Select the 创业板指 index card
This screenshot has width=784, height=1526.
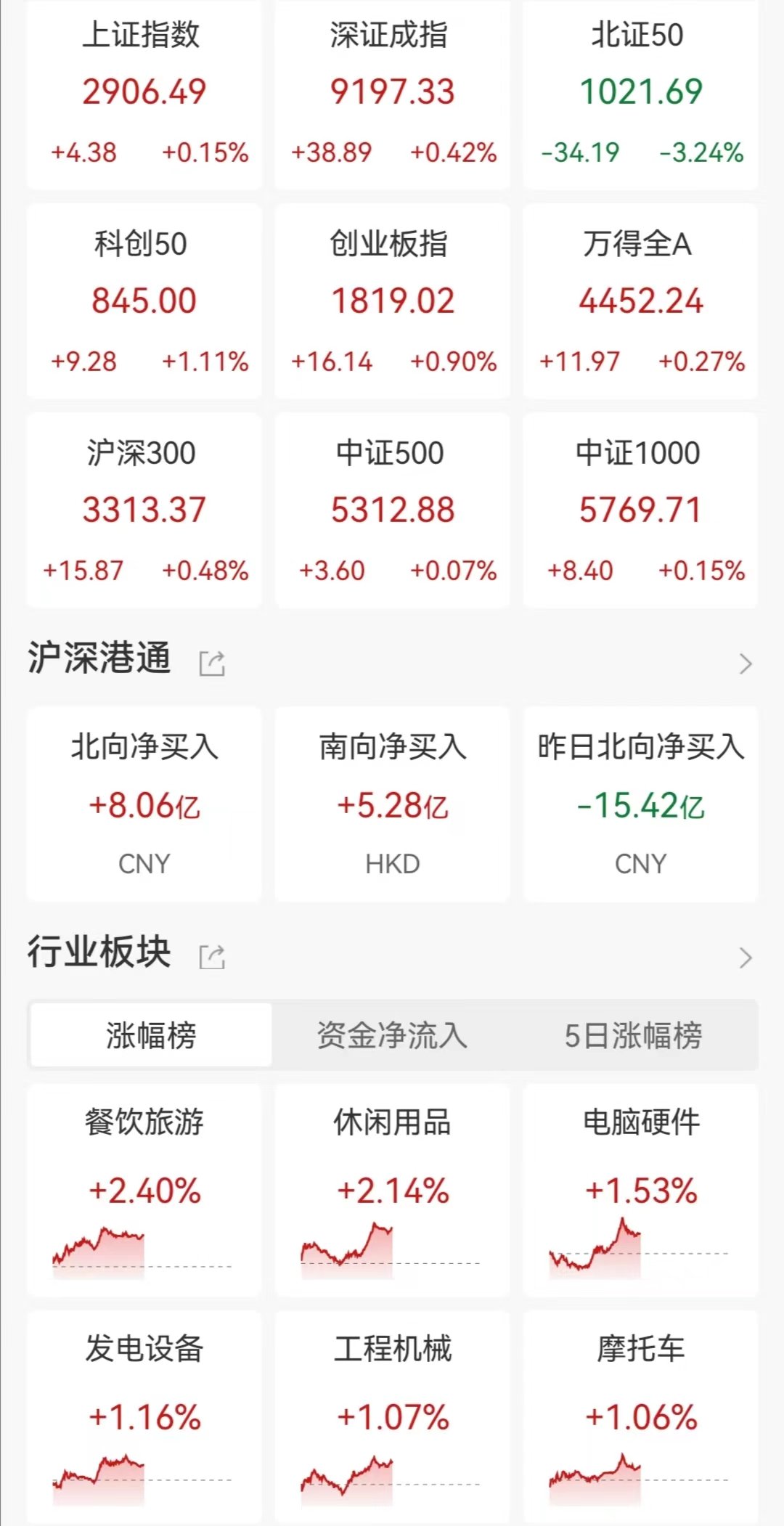(x=392, y=301)
